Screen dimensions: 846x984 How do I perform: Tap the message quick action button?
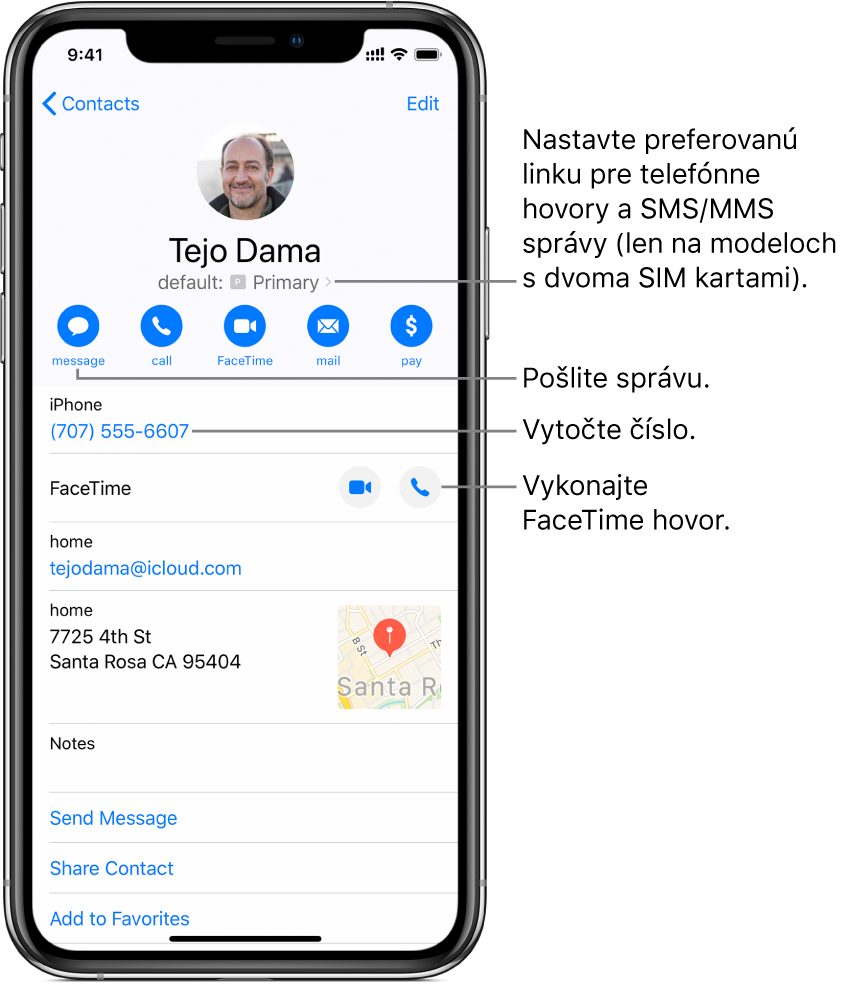pyautogui.click(x=78, y=327)
